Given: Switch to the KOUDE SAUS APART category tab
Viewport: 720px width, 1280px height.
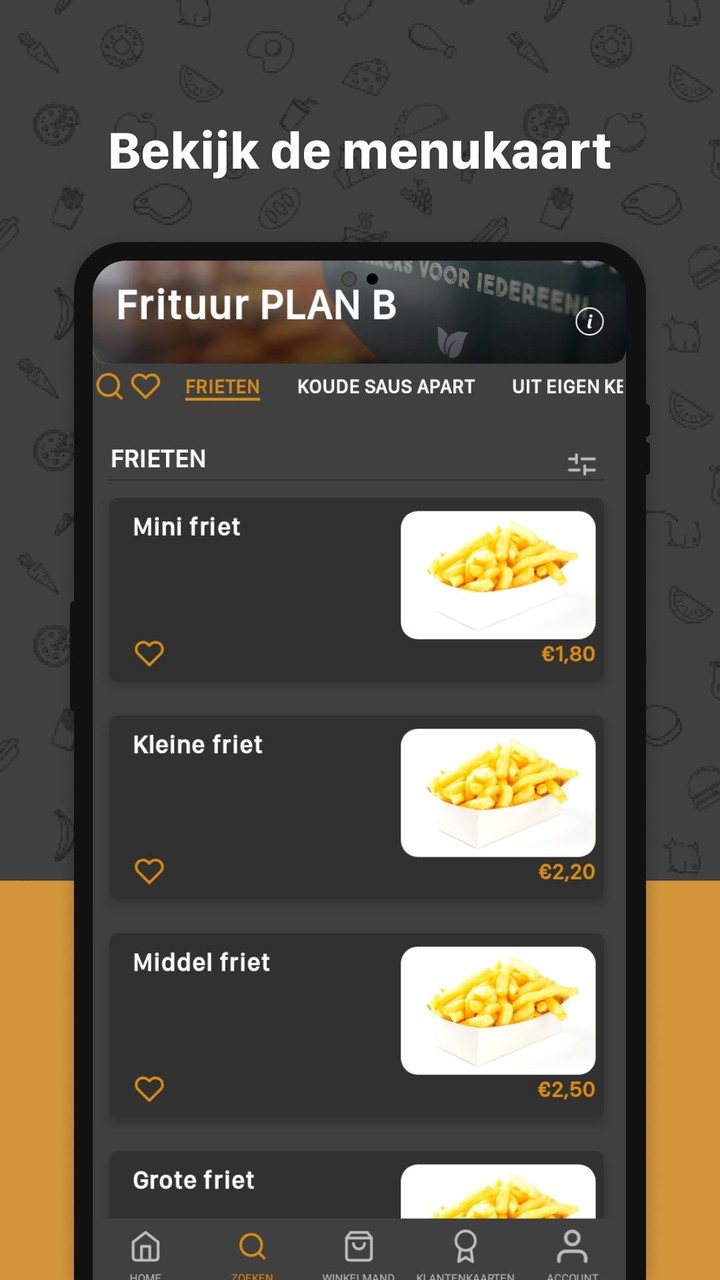Looking at the screenshot, I should click(x=386, y=387).
